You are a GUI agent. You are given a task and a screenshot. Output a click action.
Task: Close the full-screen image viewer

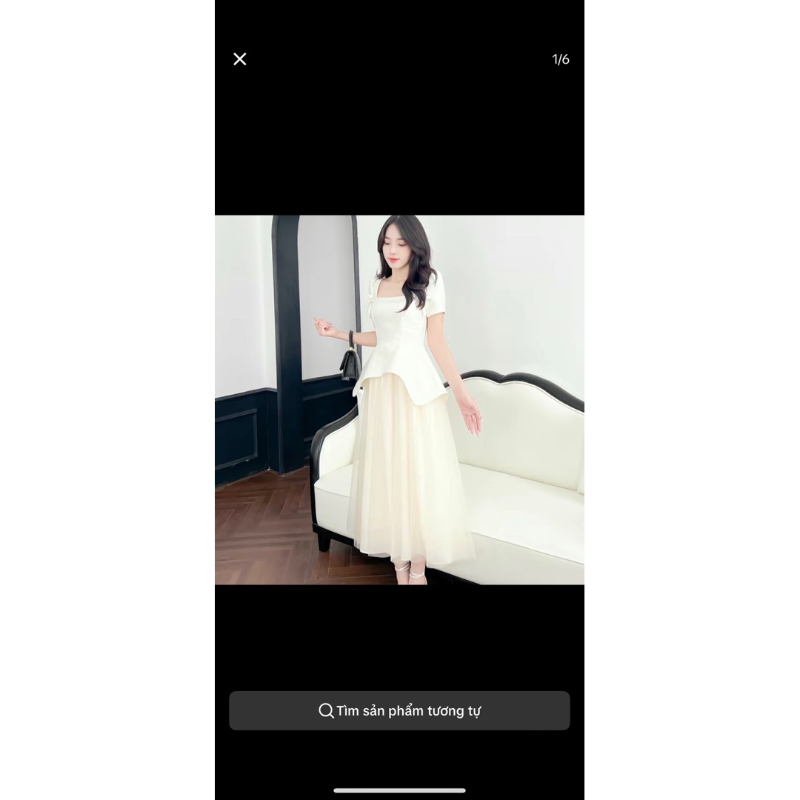(x=240, y=59)
